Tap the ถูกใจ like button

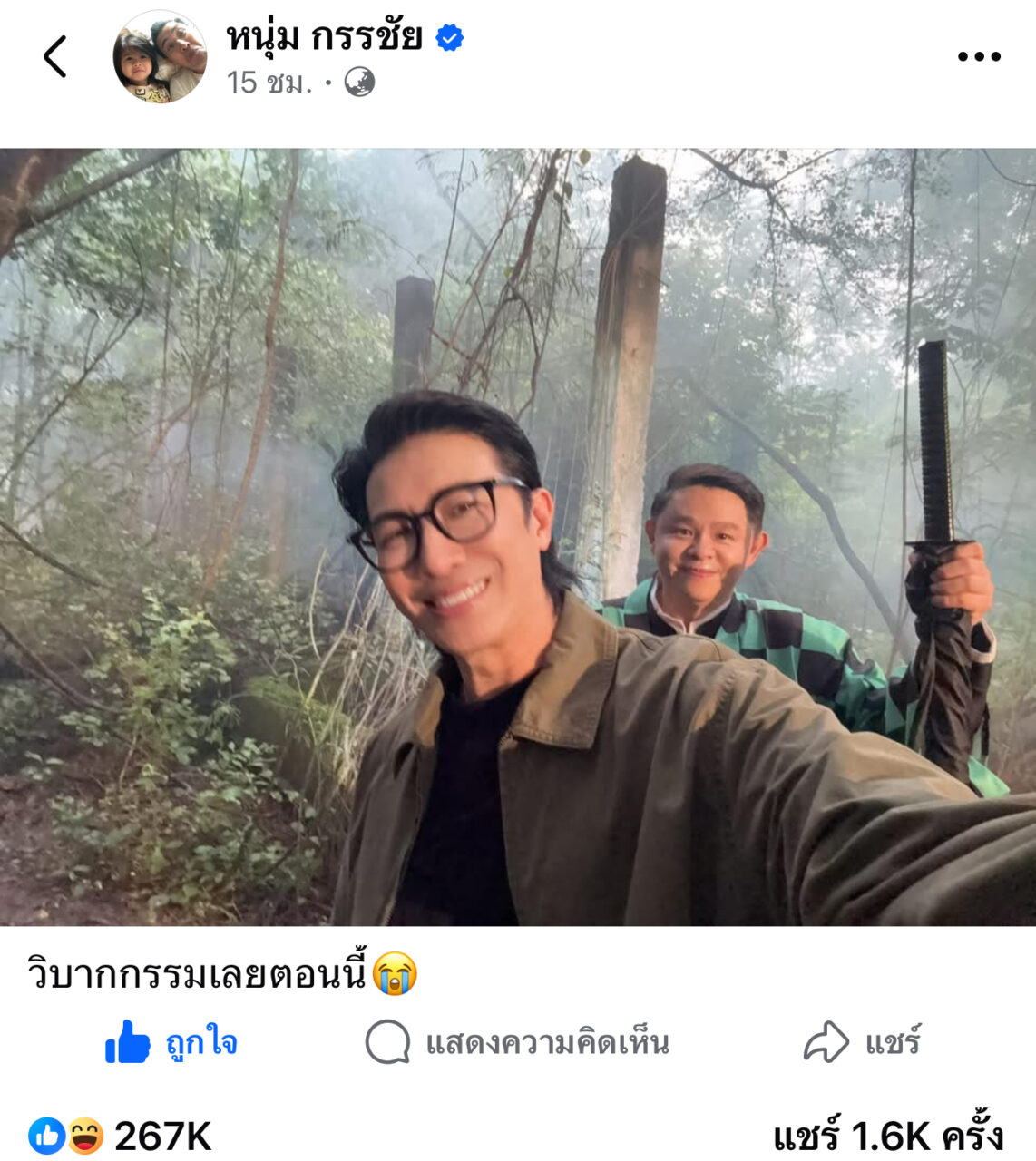[x=171, y=1042]
